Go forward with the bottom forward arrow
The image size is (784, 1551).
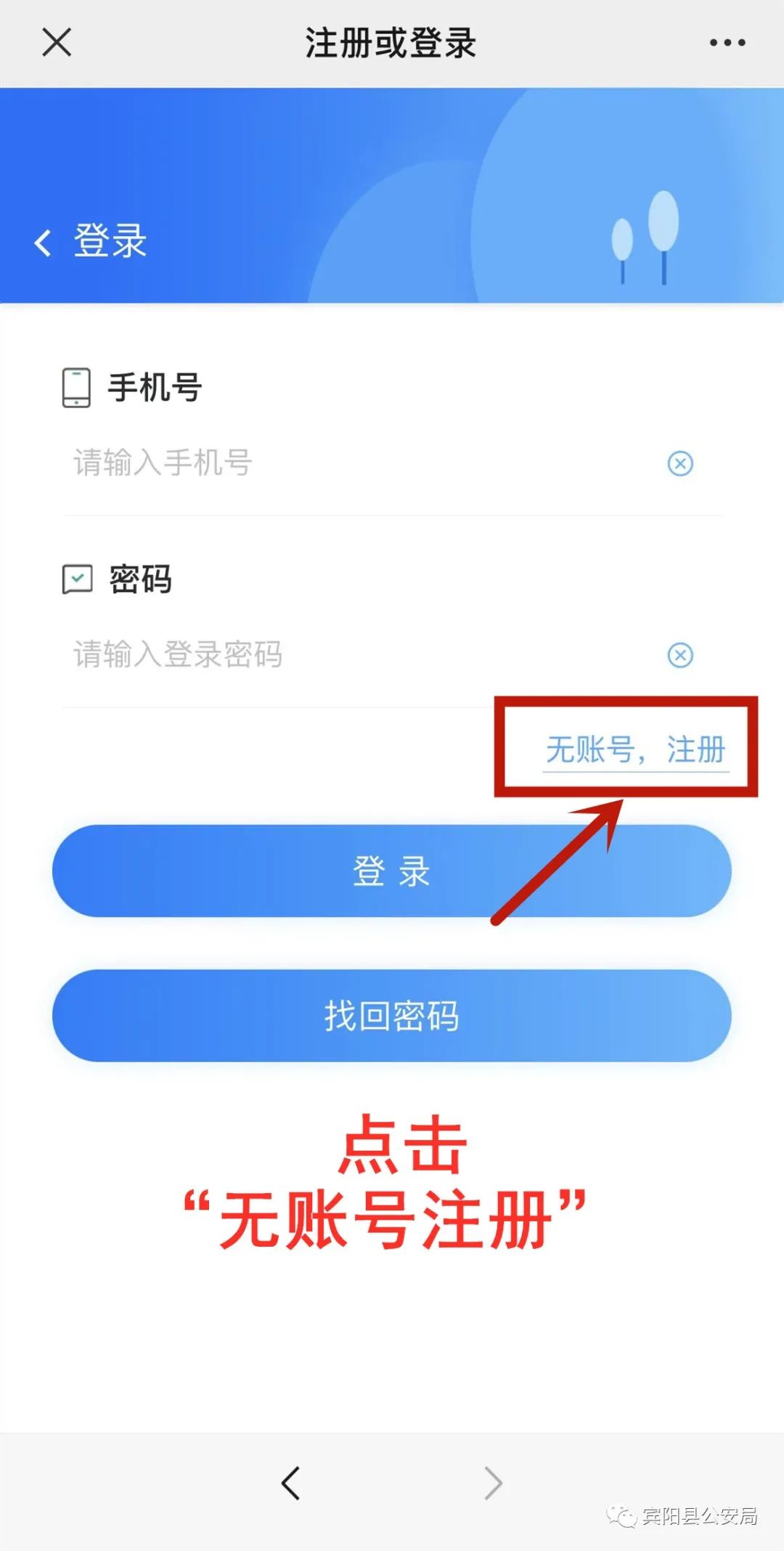pyautogui.click(x=494, y=1483)
